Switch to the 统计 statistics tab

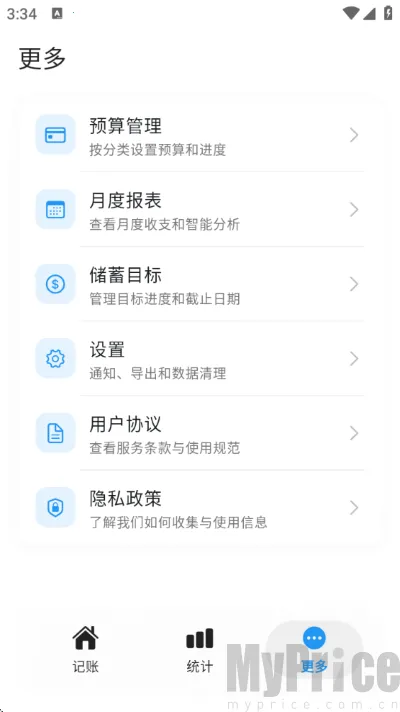coord(200,649)
